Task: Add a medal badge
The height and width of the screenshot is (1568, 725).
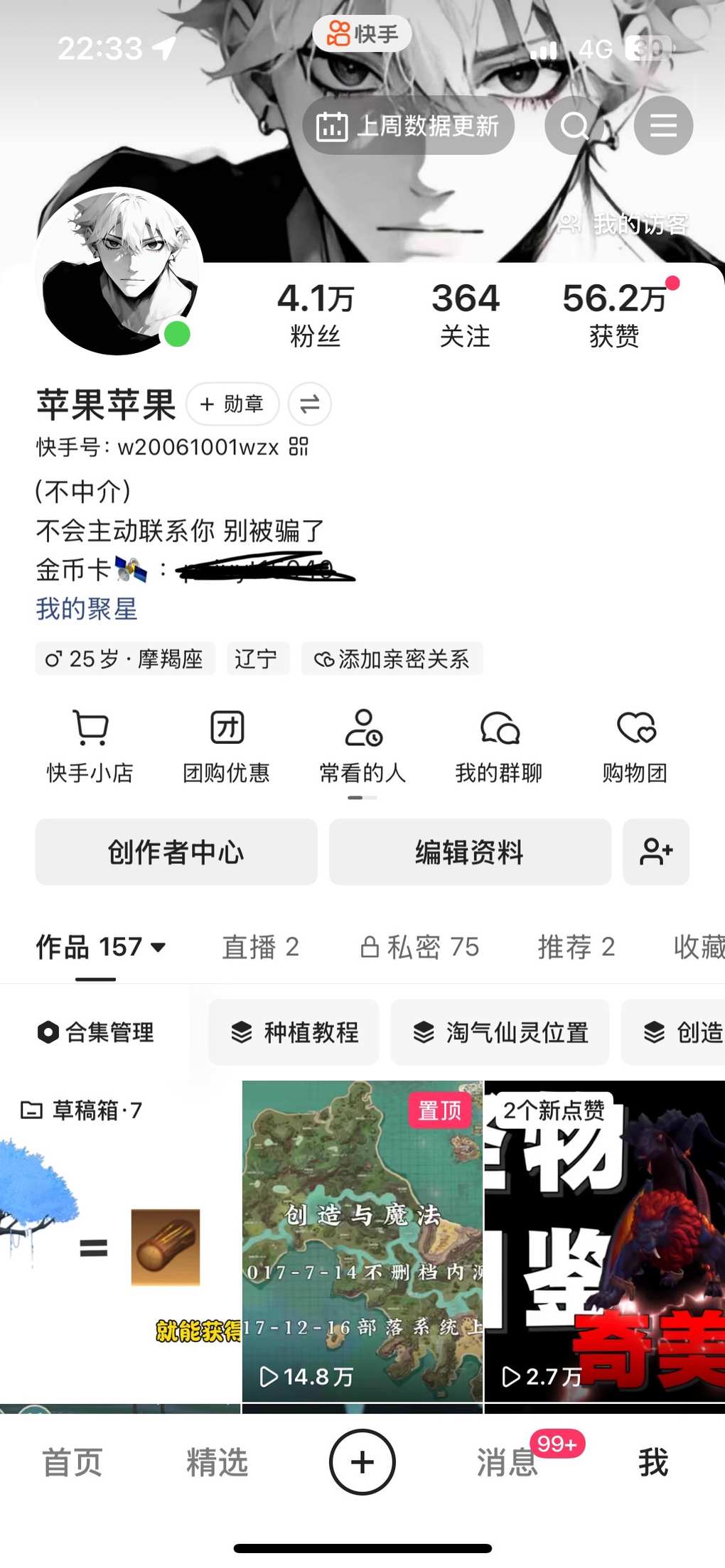Action: coord(232,404)
